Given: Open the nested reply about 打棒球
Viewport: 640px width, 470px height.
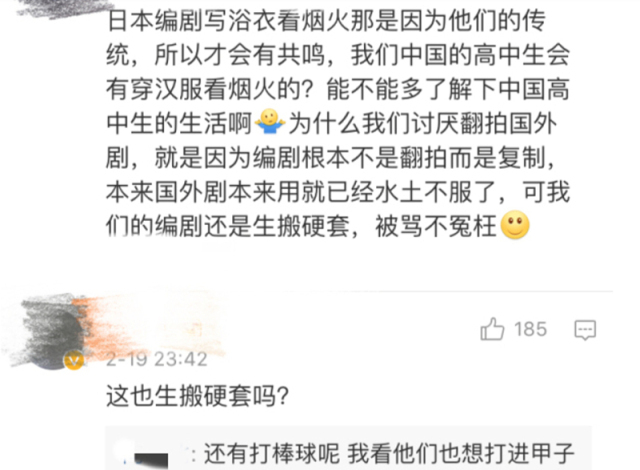Looking at the screenshot, I should click(x=390, y=453).
